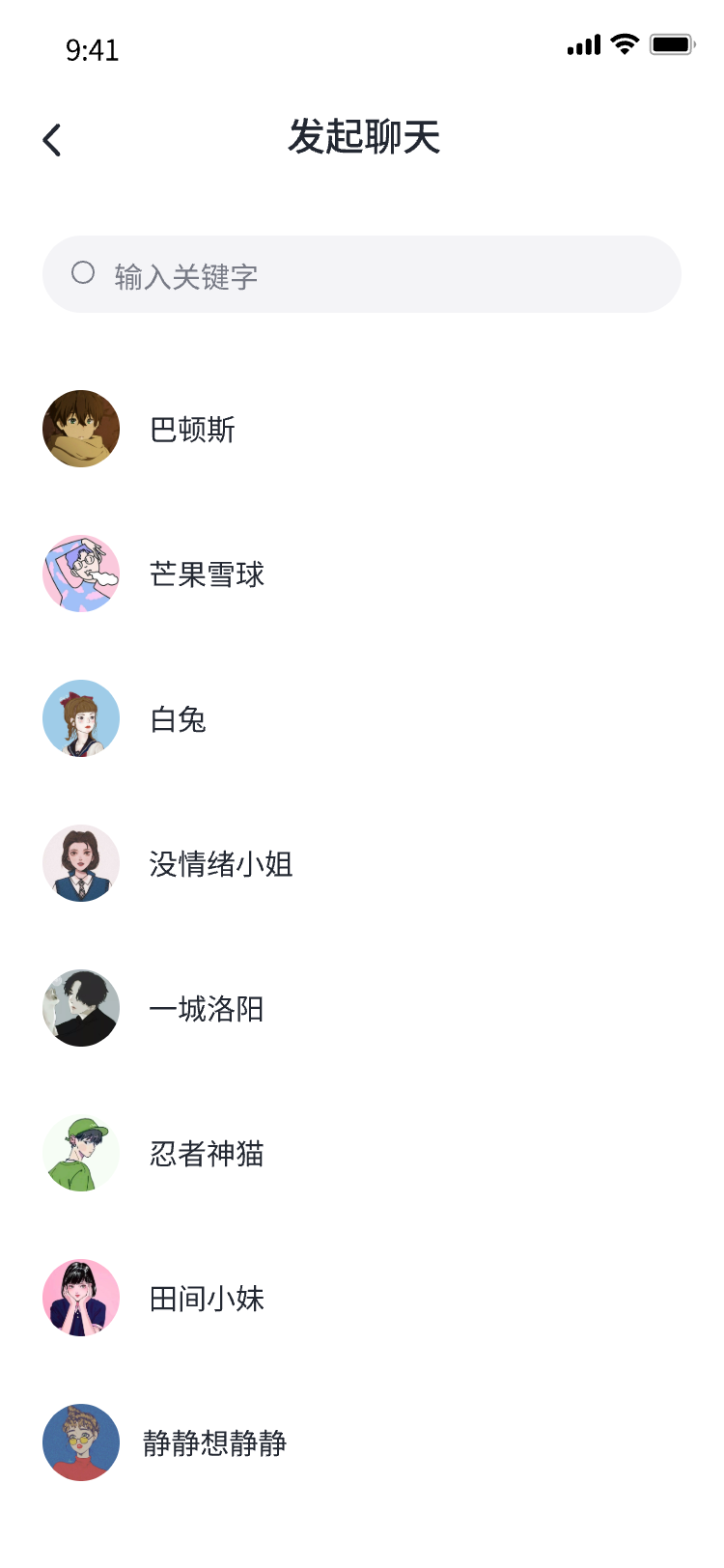Screen dimensions: 724x1568
Task: Open a chat with 白兔
Action: pos(178,719)
